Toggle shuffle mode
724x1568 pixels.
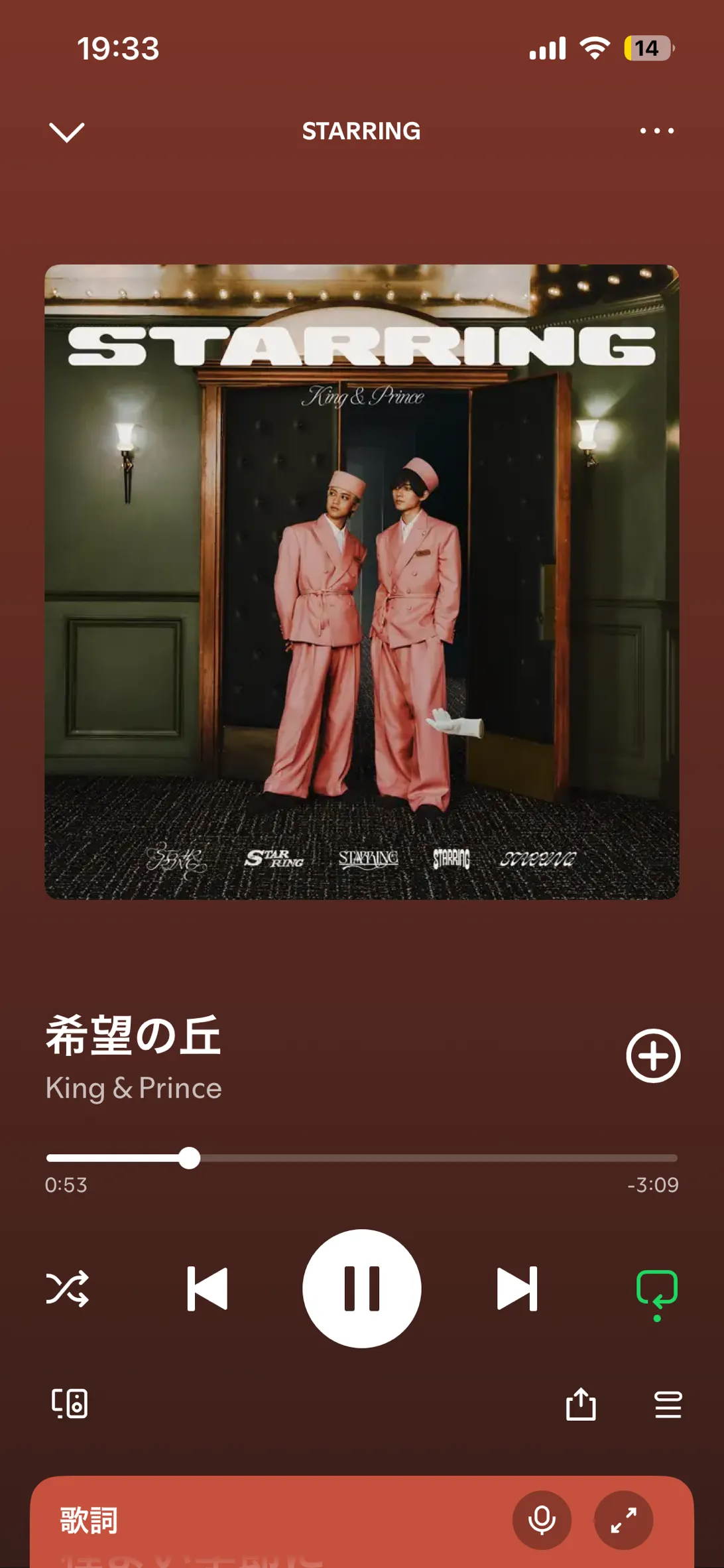click(67, 1288)
